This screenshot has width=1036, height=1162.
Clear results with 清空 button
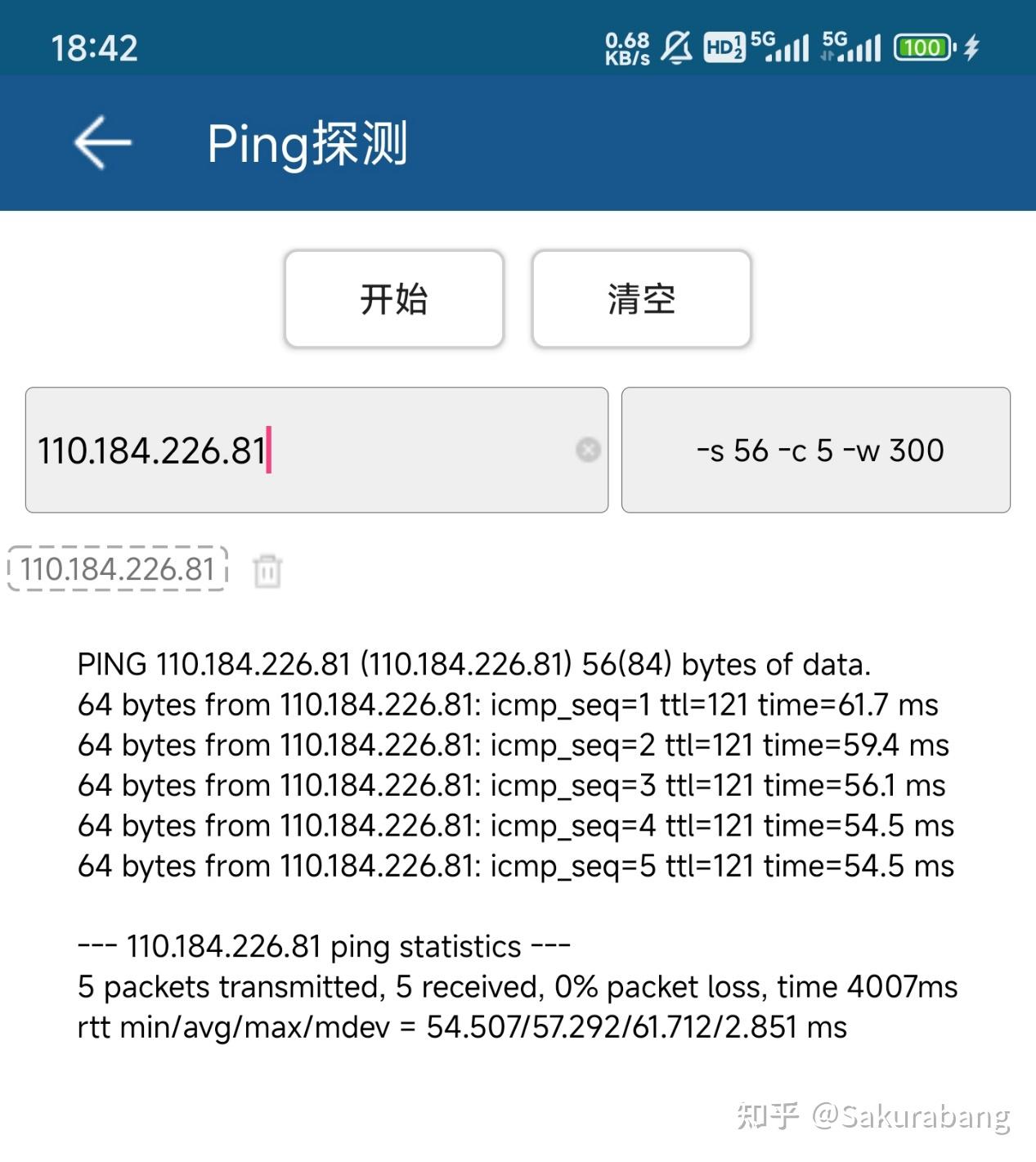coord(641,299)
